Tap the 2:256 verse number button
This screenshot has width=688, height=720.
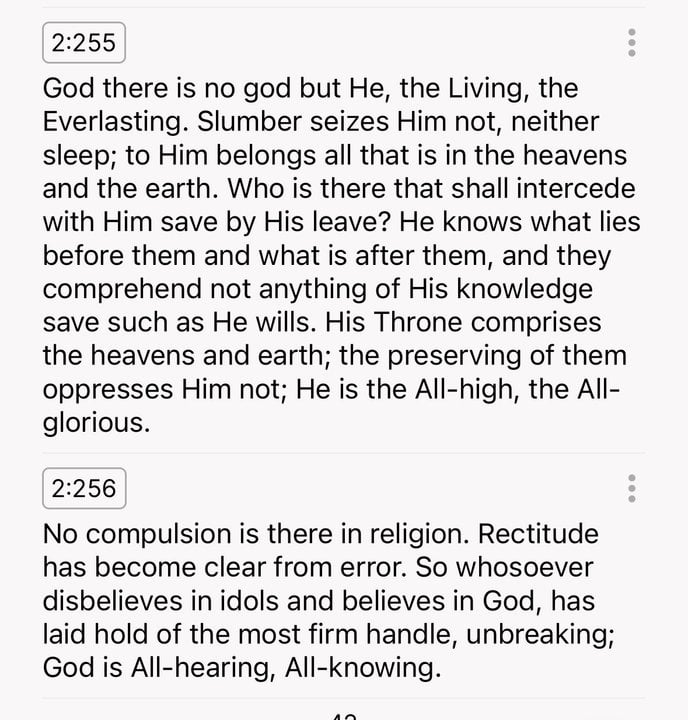click(x=84, y=489)
